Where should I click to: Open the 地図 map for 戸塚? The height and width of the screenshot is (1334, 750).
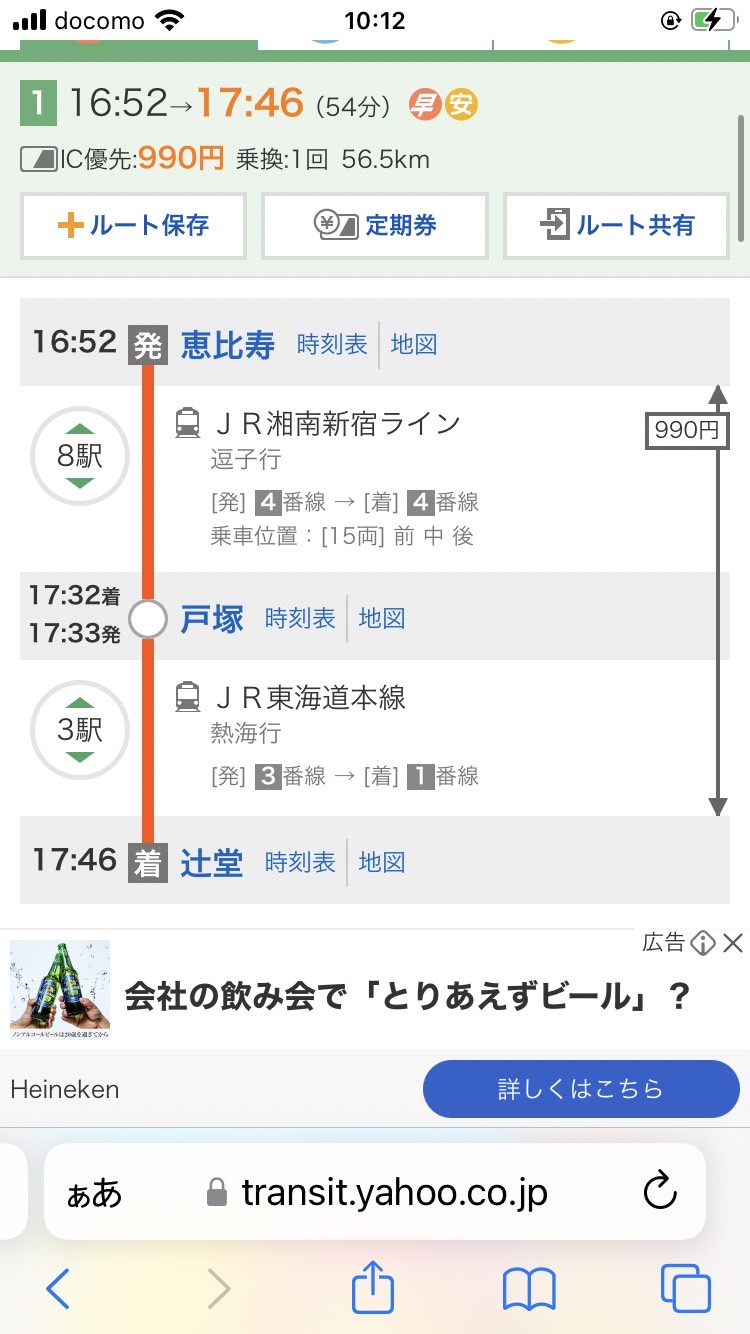pos(382,619)
